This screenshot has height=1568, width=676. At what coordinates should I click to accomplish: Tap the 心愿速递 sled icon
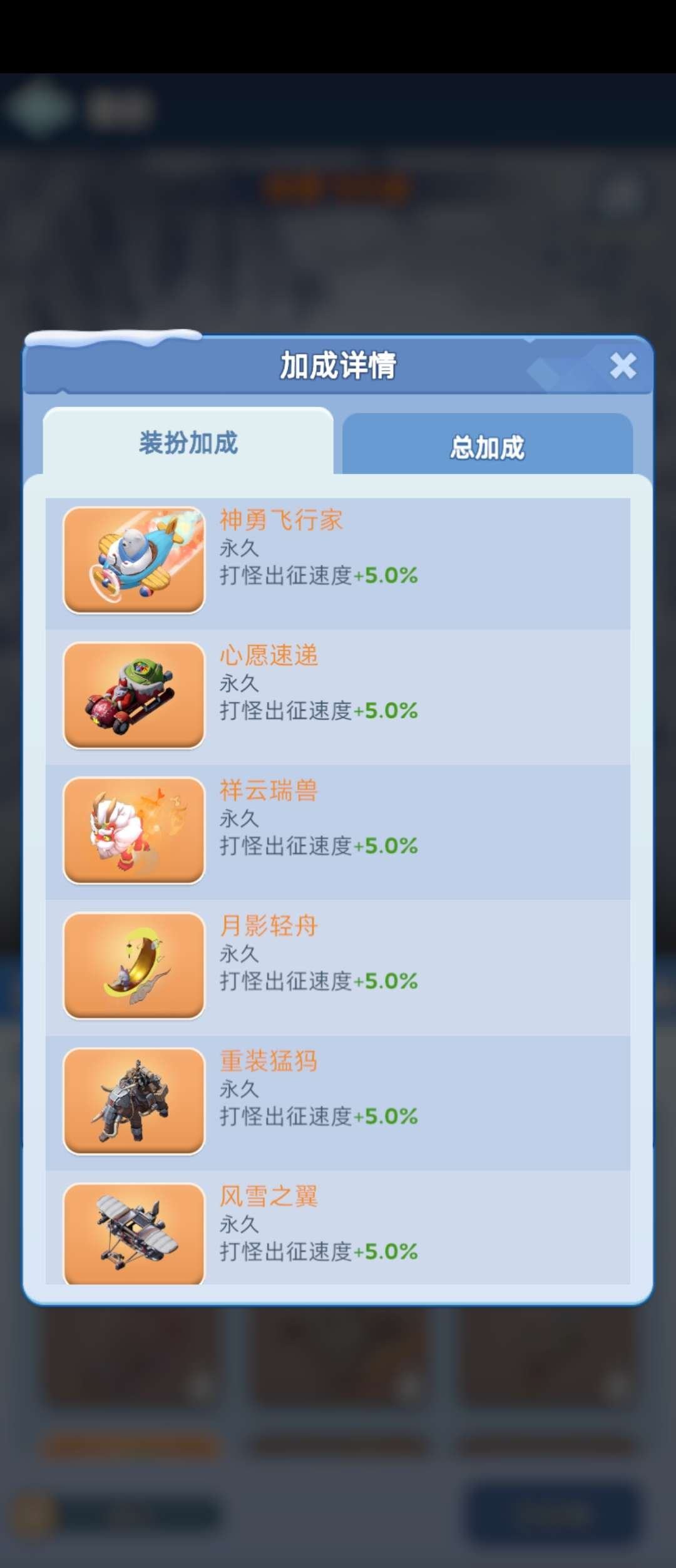tap(133, 695)
